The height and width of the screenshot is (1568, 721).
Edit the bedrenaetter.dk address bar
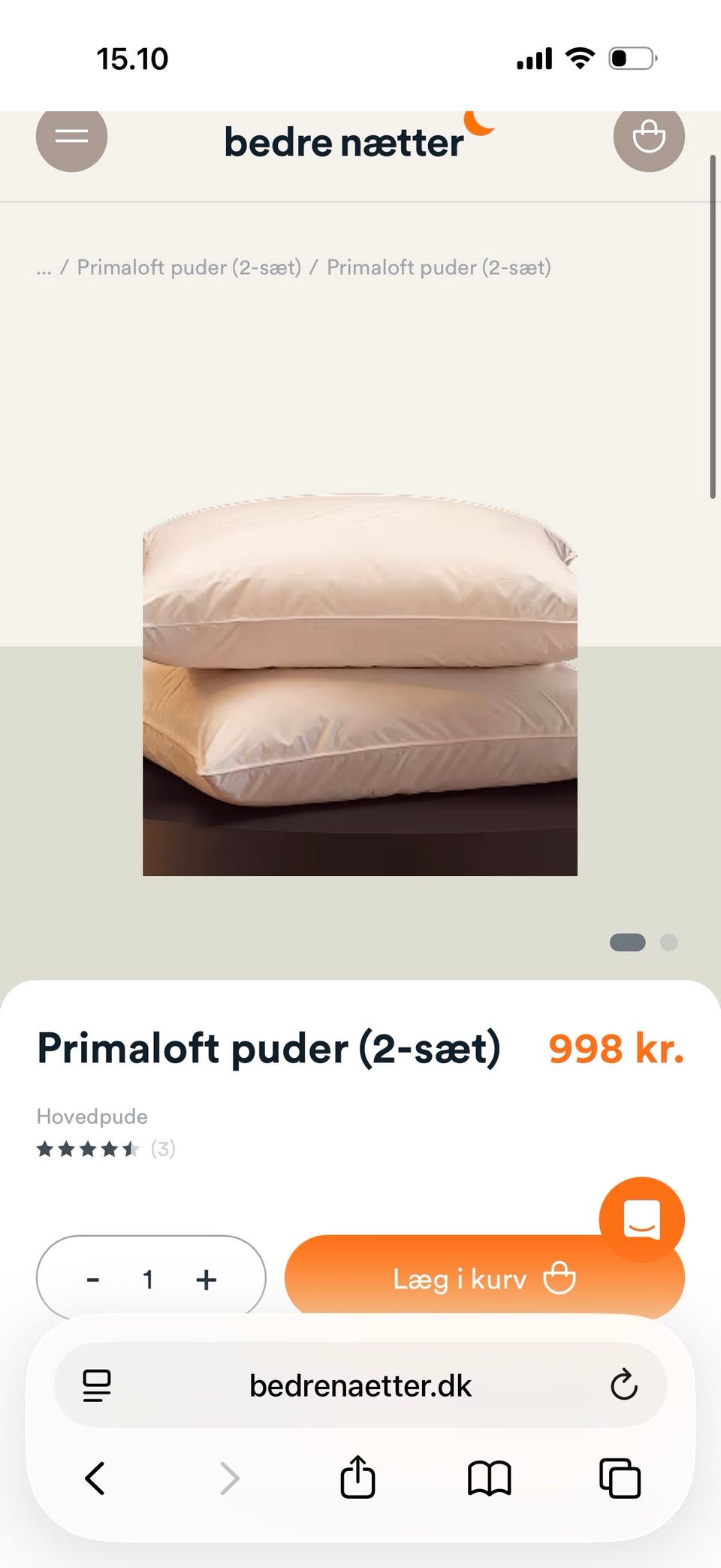tap(360, 1385)
